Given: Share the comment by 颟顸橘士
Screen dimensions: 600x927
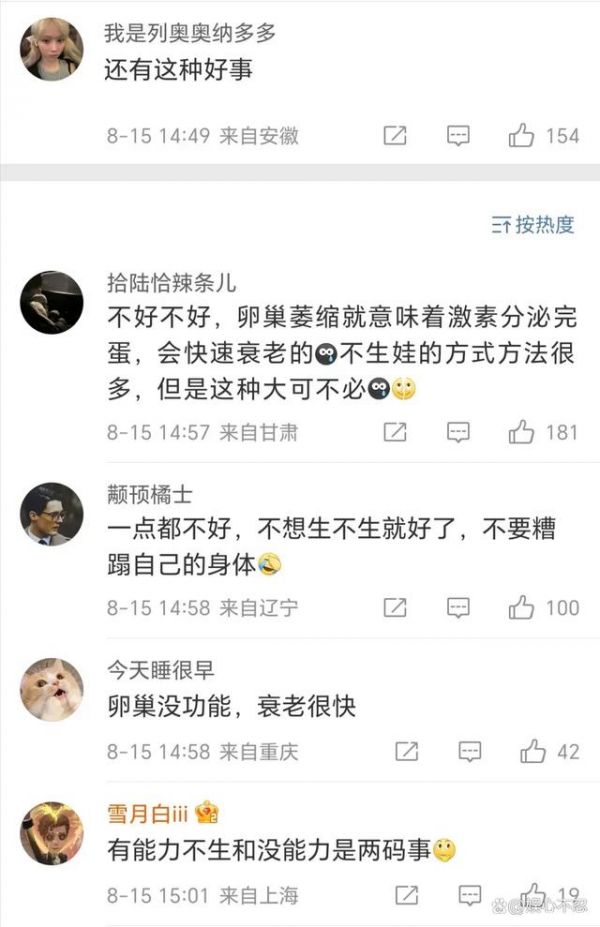Looking at the screenshot, I should tap(395, 607).
